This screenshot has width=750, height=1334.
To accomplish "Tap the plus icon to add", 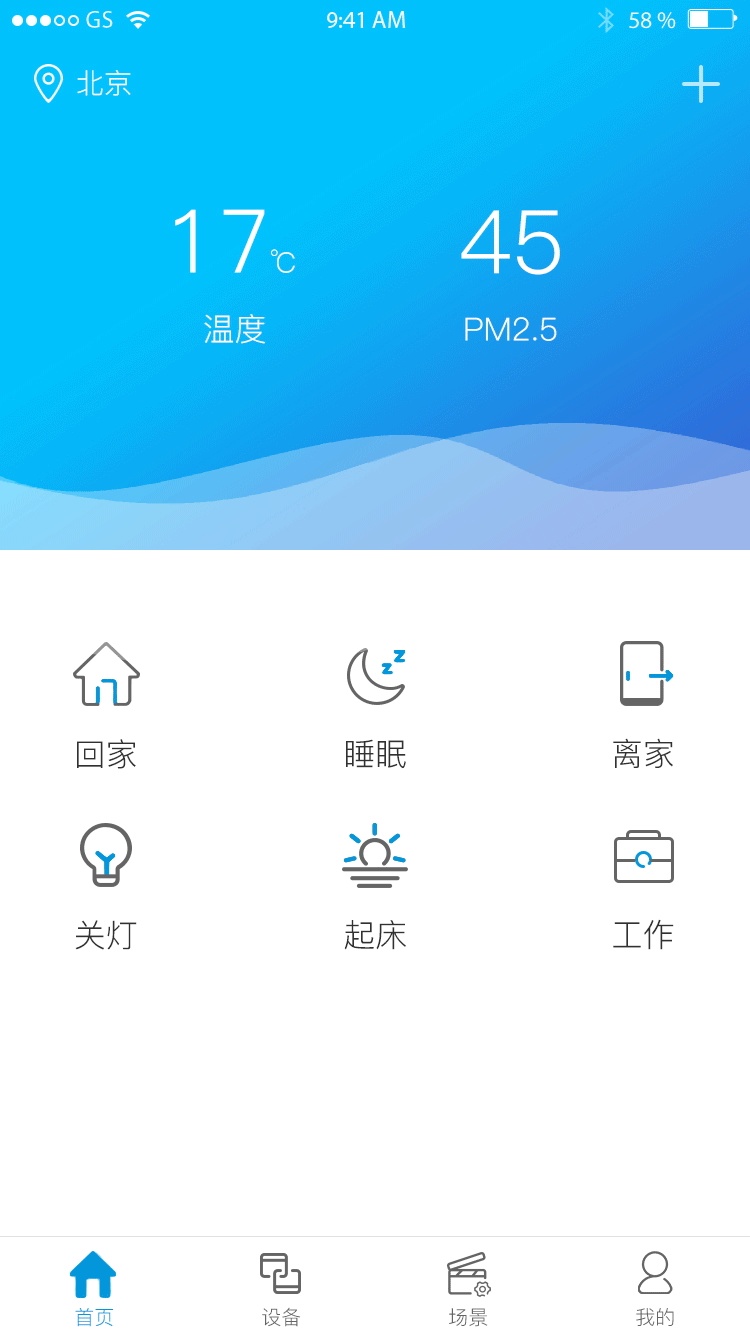I will point(700,84).
